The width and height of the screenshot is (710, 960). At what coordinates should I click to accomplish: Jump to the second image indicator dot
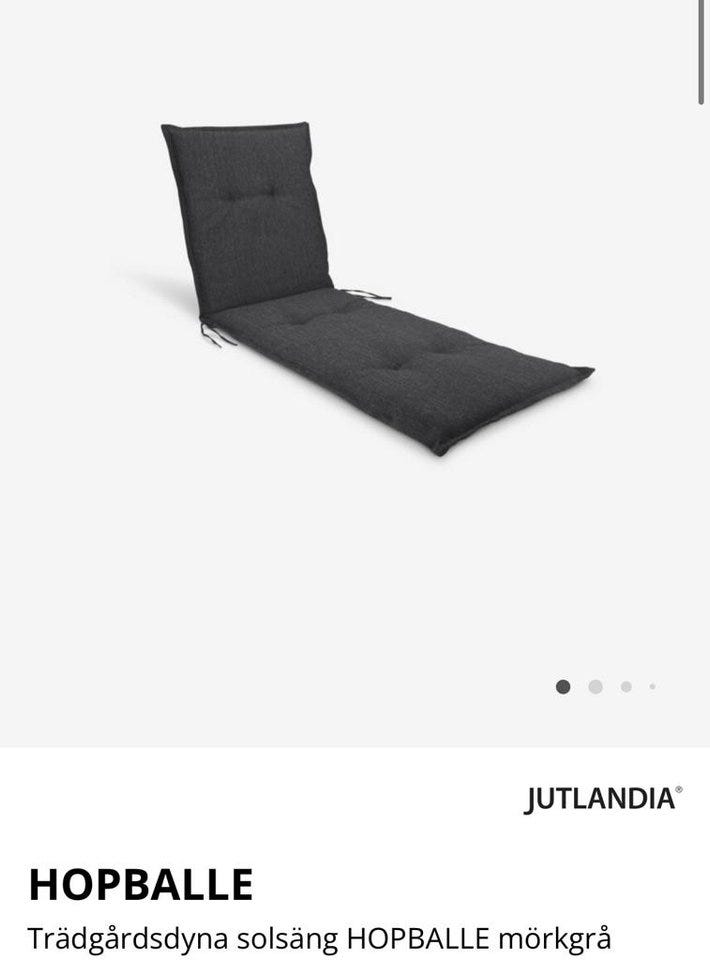[595, 687]
